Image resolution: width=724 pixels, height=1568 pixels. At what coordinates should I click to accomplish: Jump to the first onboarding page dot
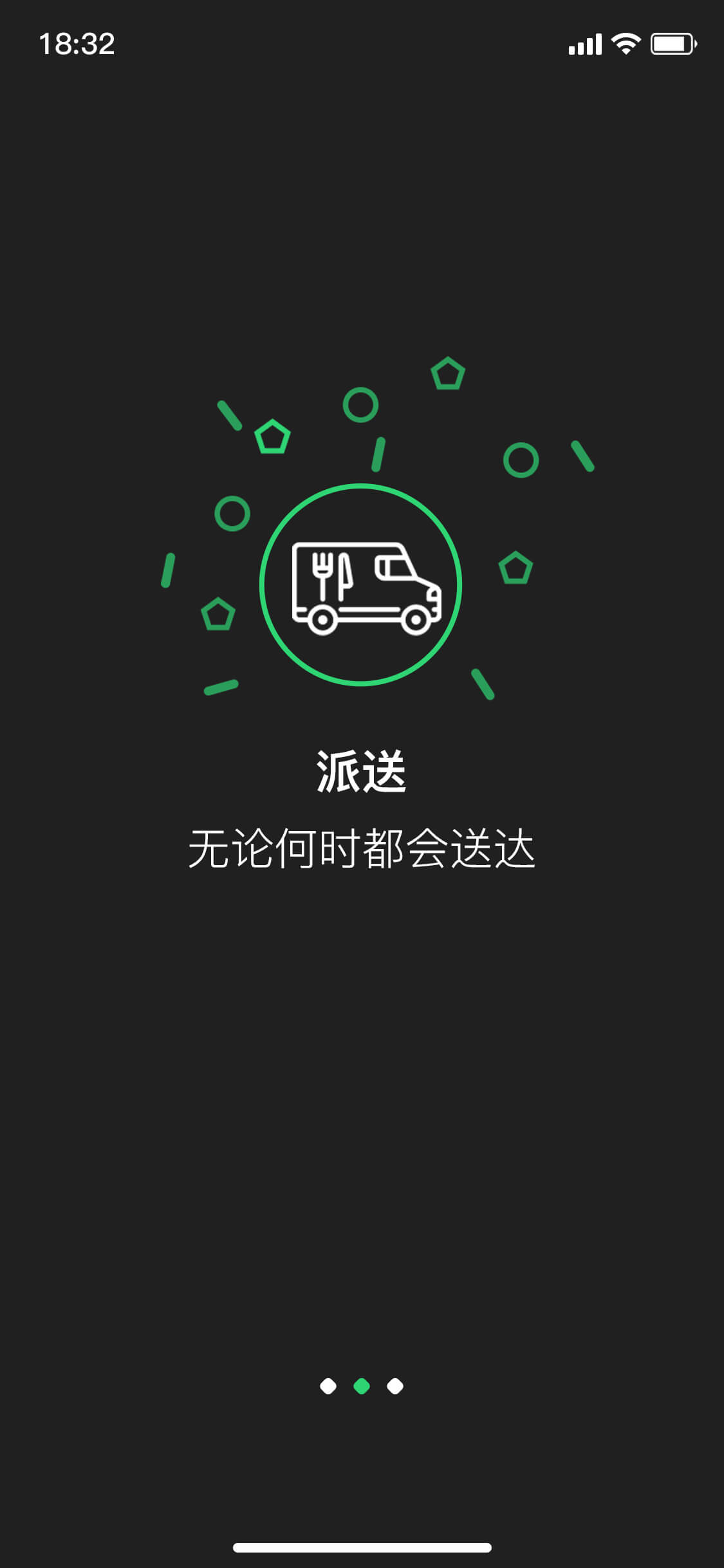[x=328, y=1386]
